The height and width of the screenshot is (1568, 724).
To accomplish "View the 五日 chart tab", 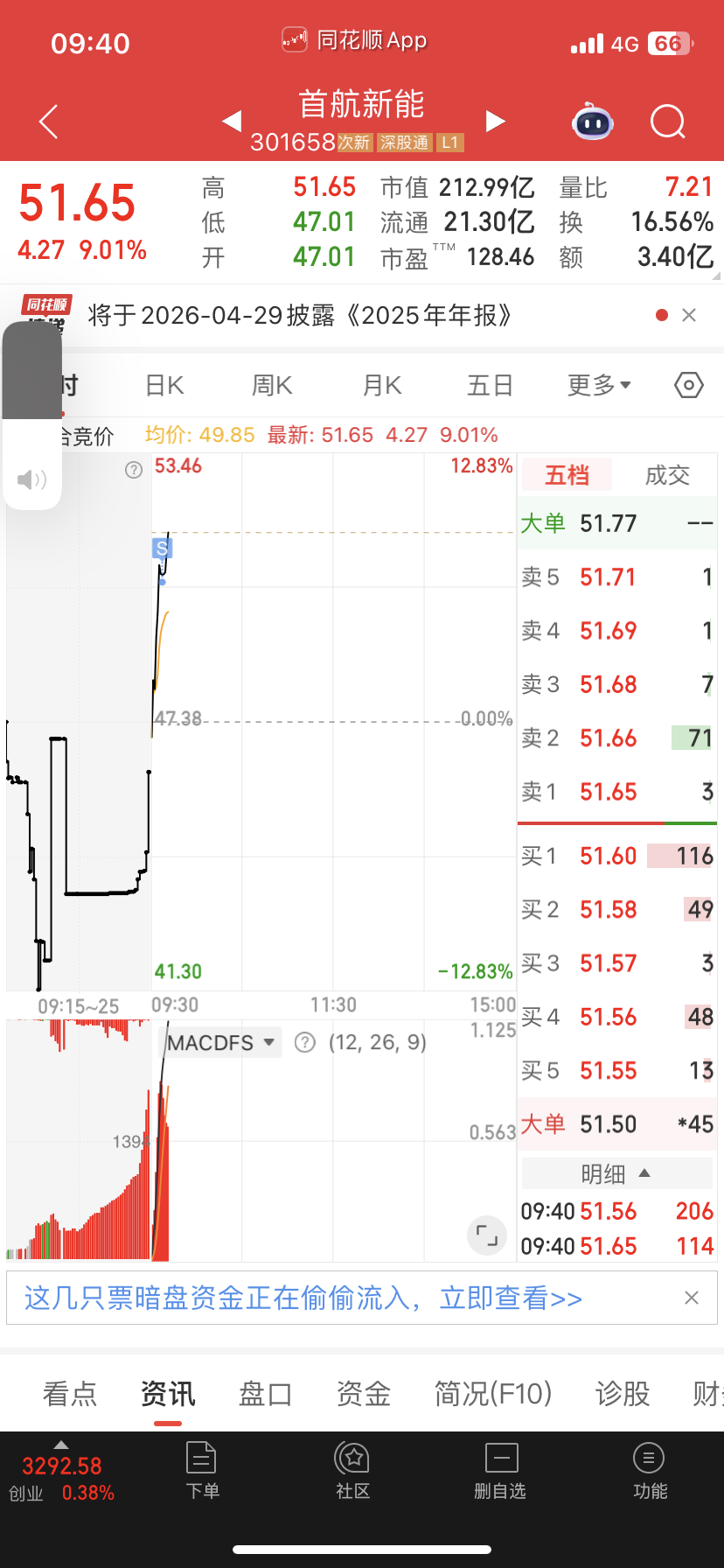I will tap(490, 385).
